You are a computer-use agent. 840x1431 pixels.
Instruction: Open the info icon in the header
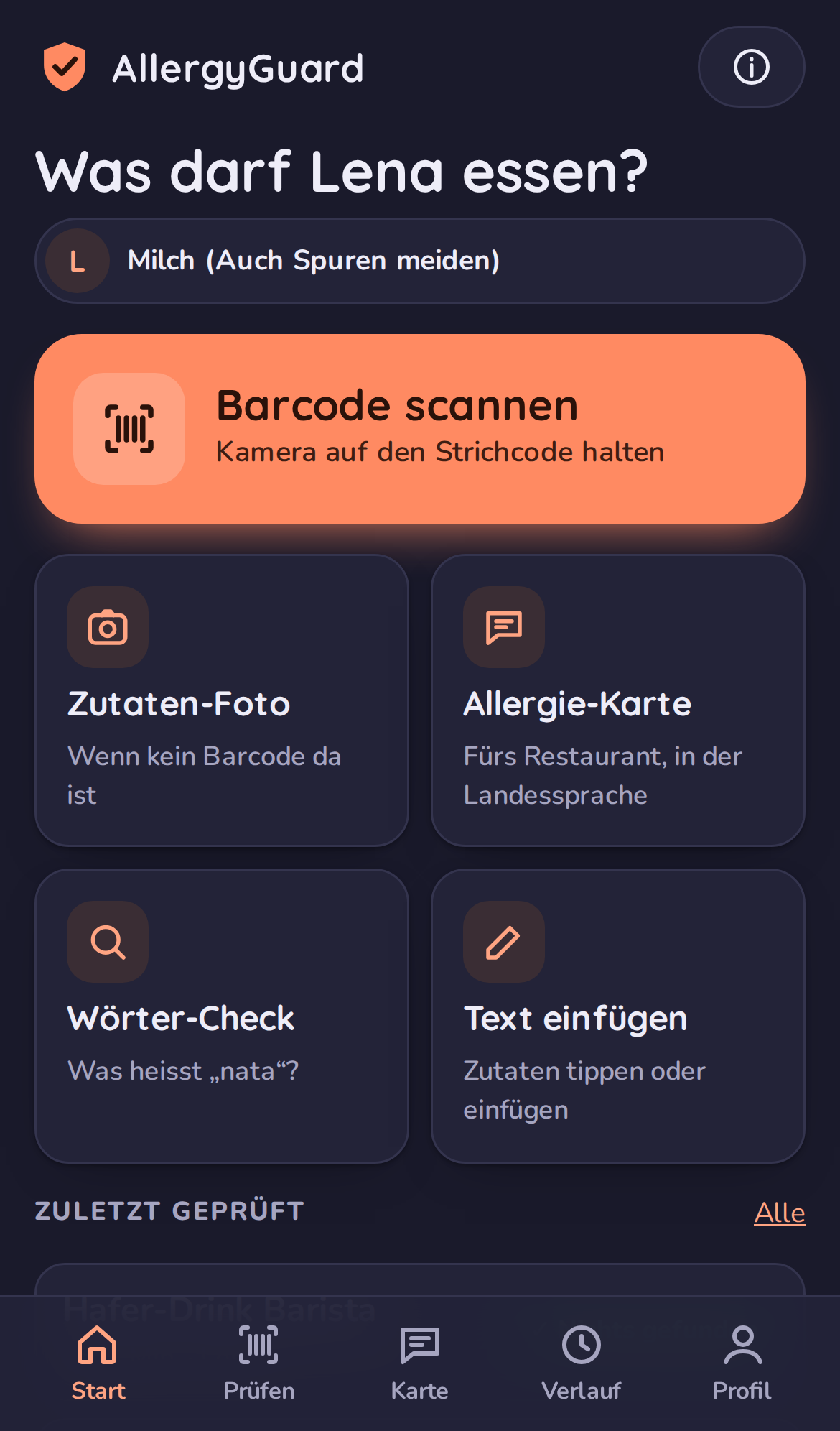click(751, 67)
